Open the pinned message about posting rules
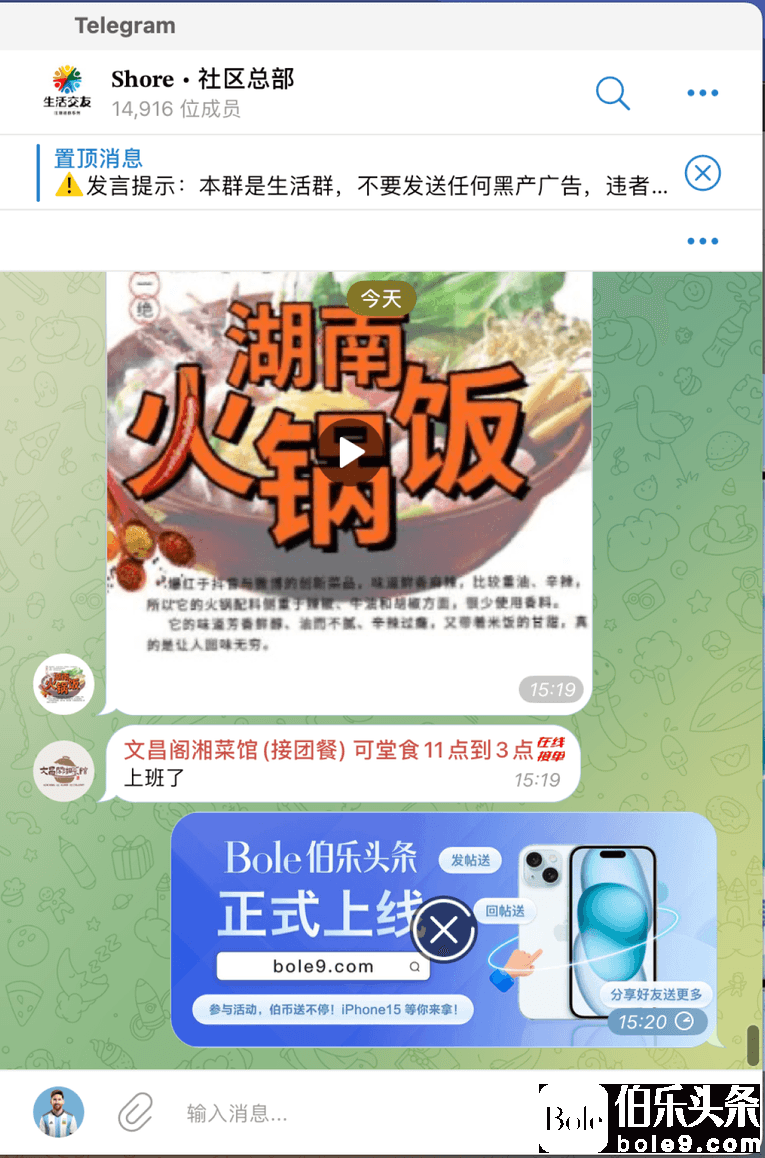The width and height of the screenshot is (765, 1158). [x=360, y=172]
